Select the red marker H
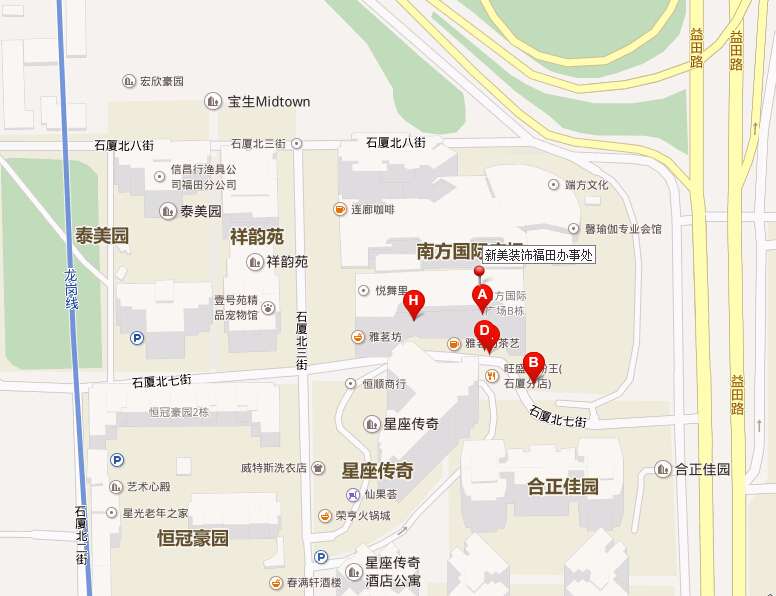The width and height of the screenshot is (776, 596). (412, 300)
